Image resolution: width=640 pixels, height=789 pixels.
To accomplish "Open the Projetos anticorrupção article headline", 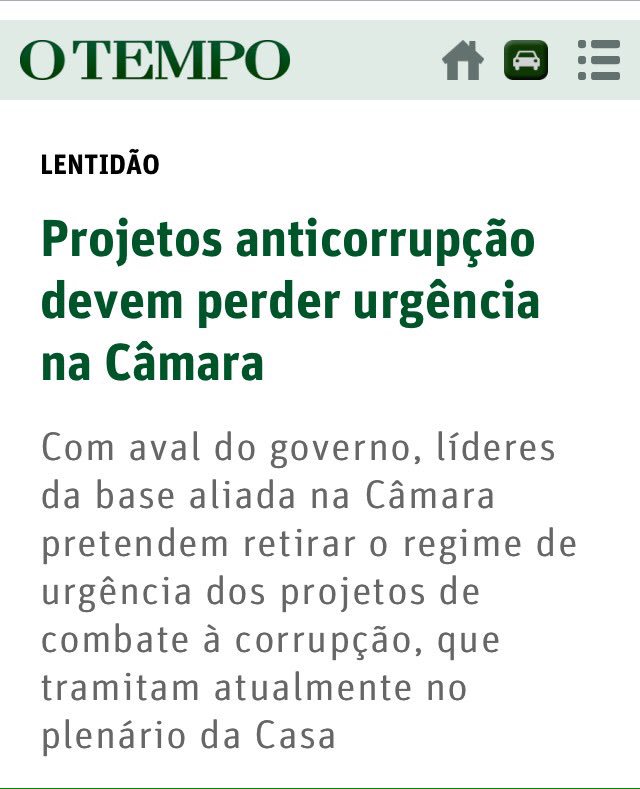I will [289, 302].
